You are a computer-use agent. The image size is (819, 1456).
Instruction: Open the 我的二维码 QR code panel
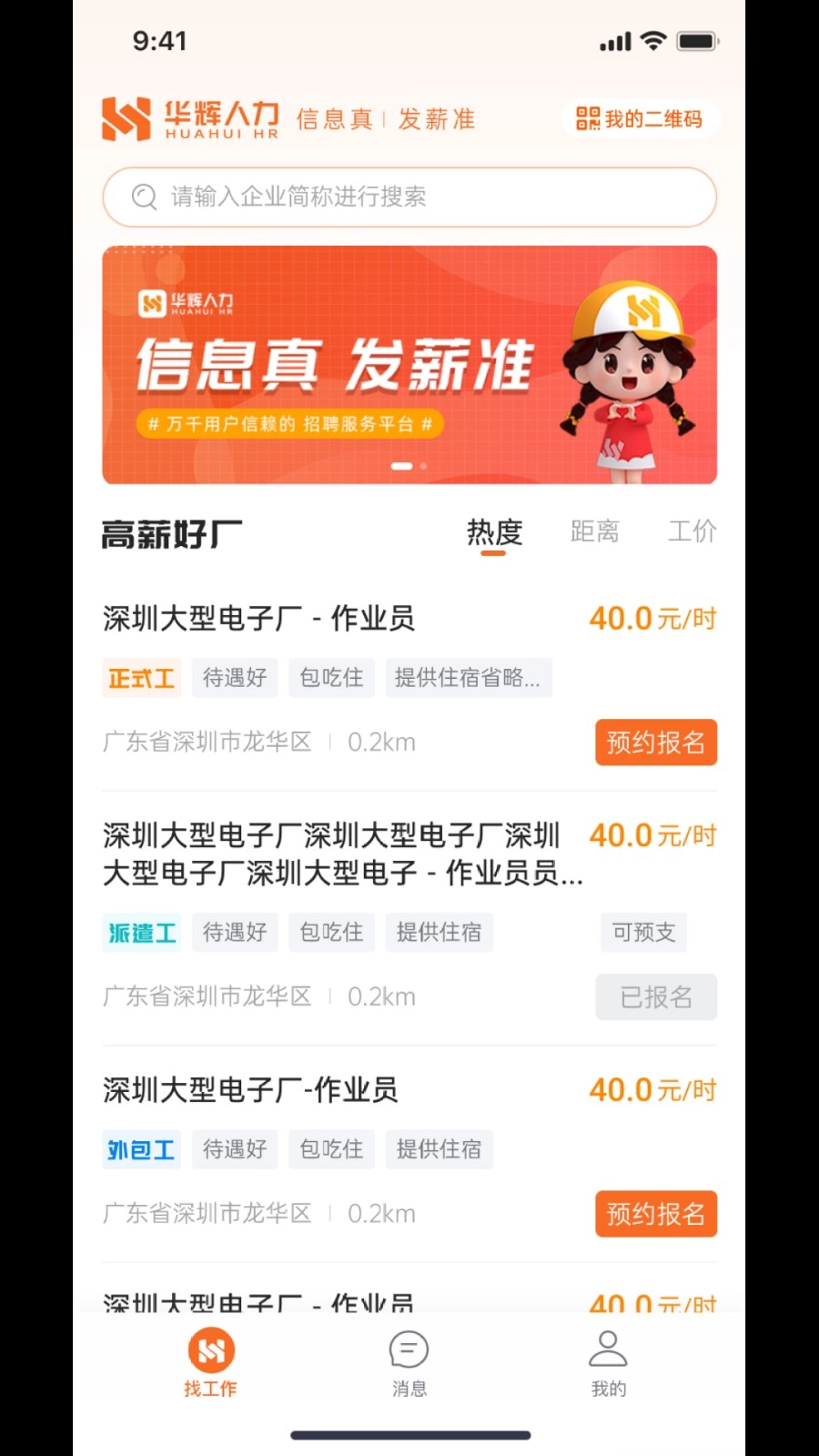tap(640, 118)
